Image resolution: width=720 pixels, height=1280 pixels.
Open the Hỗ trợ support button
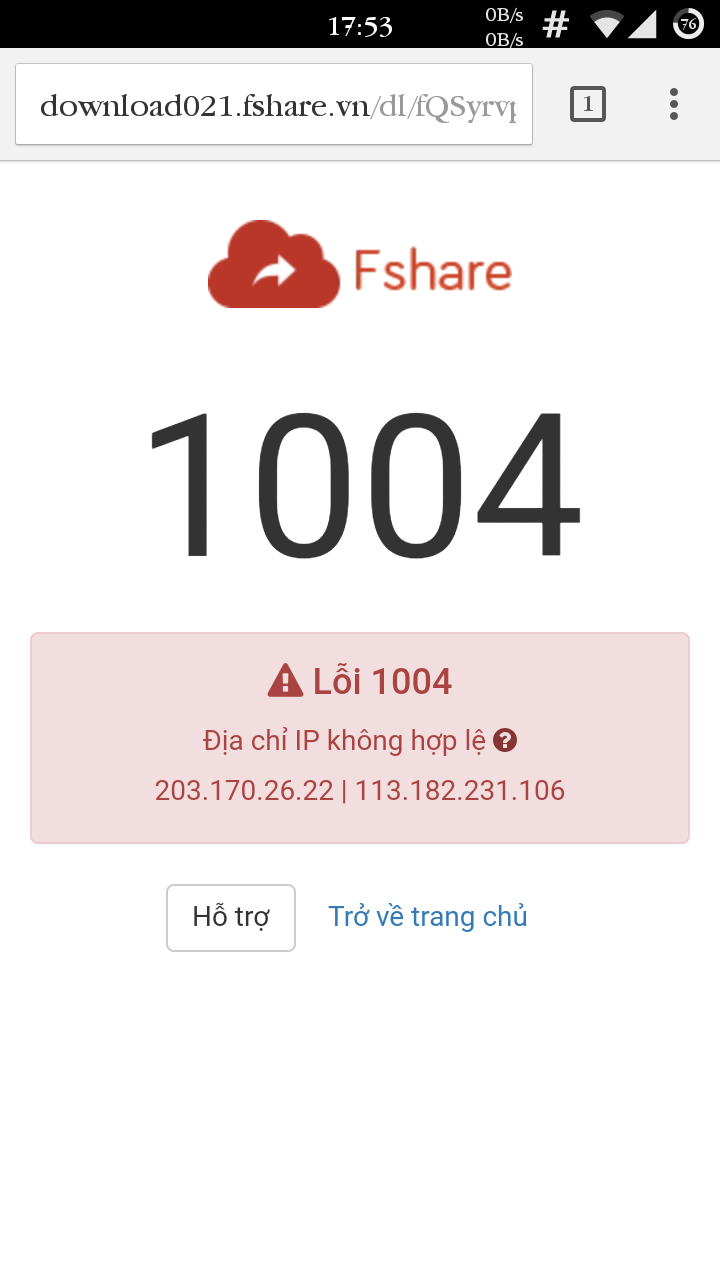[231, 917]
